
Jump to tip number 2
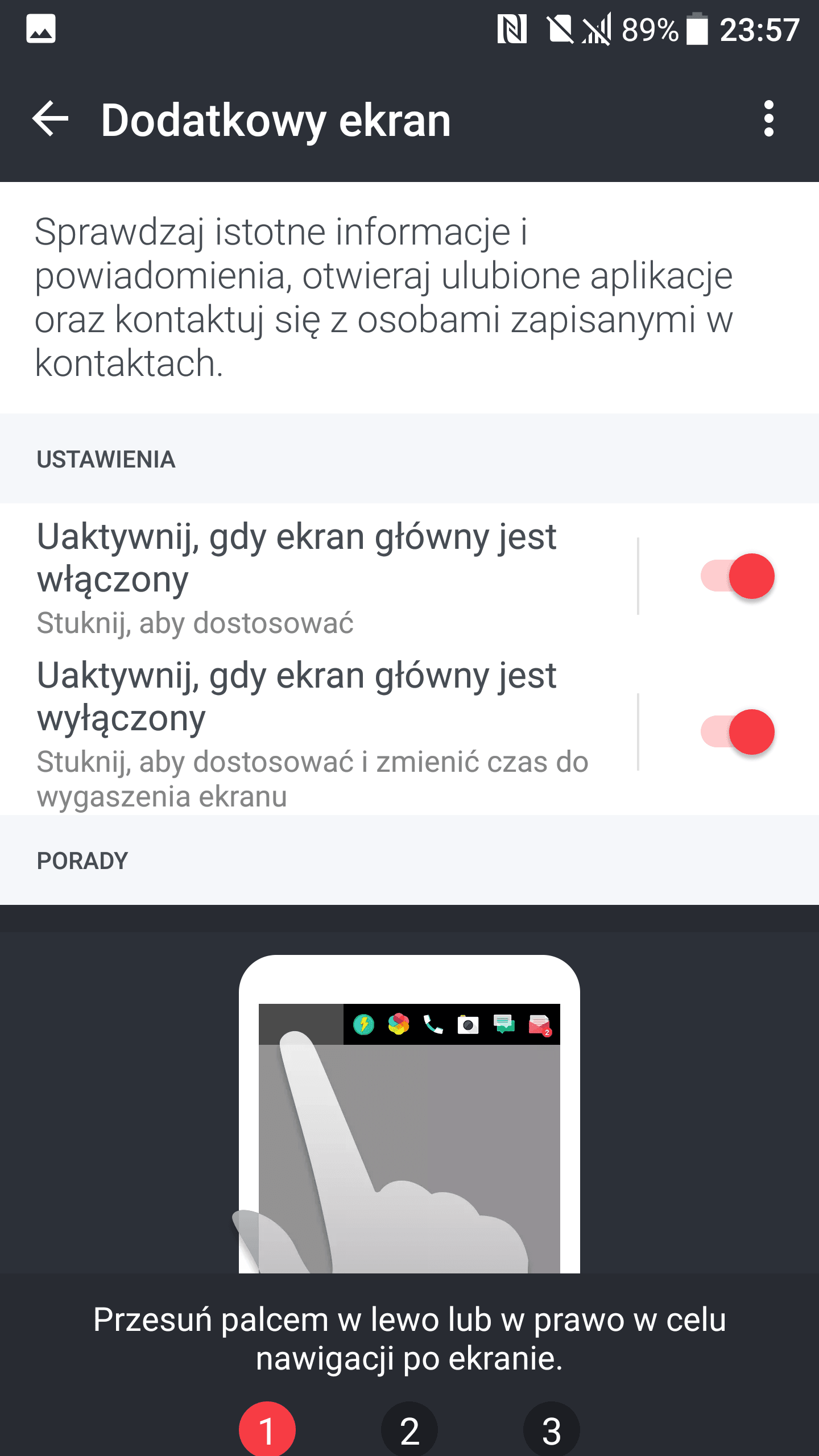point(409,1429)
